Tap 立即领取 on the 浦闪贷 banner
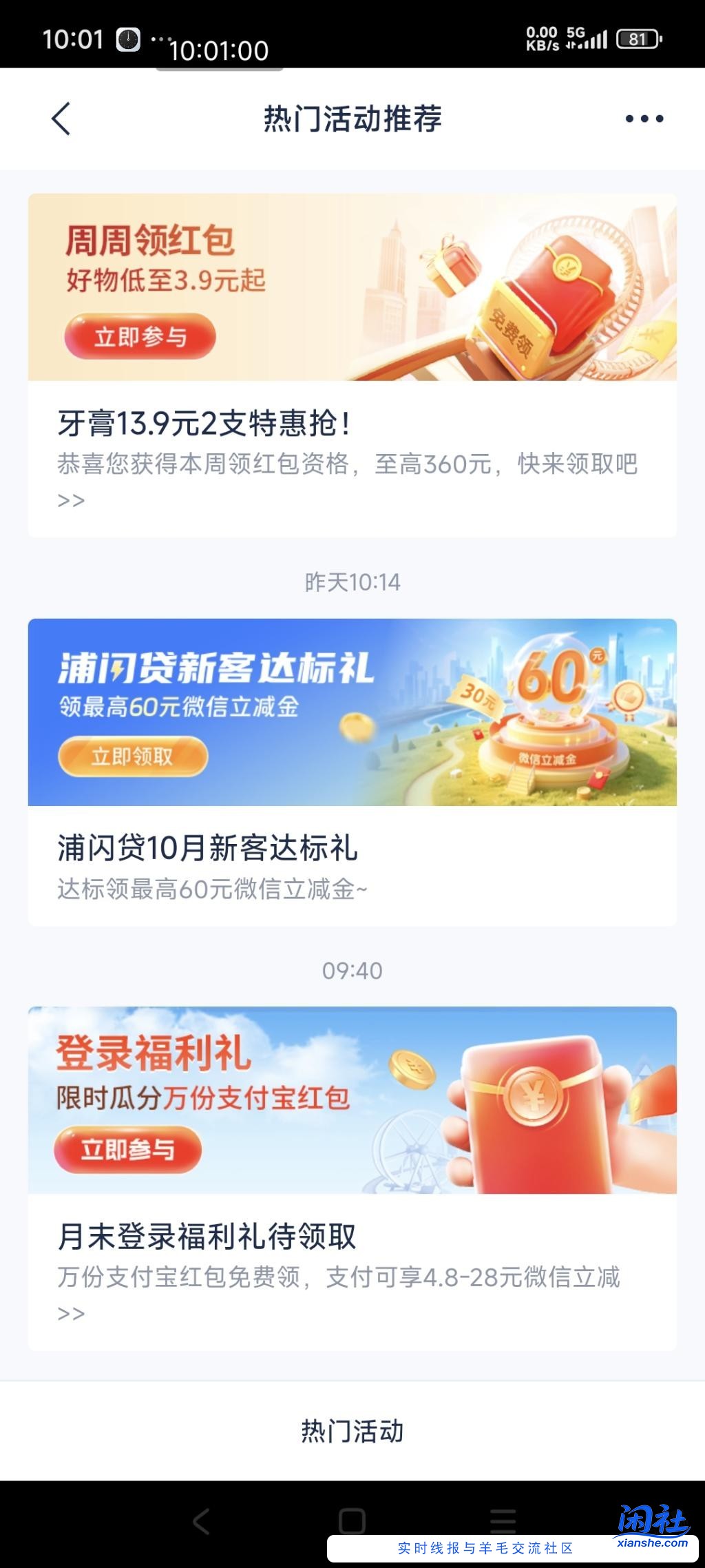Screen dimensions: 705x1568 pos(135,755)
